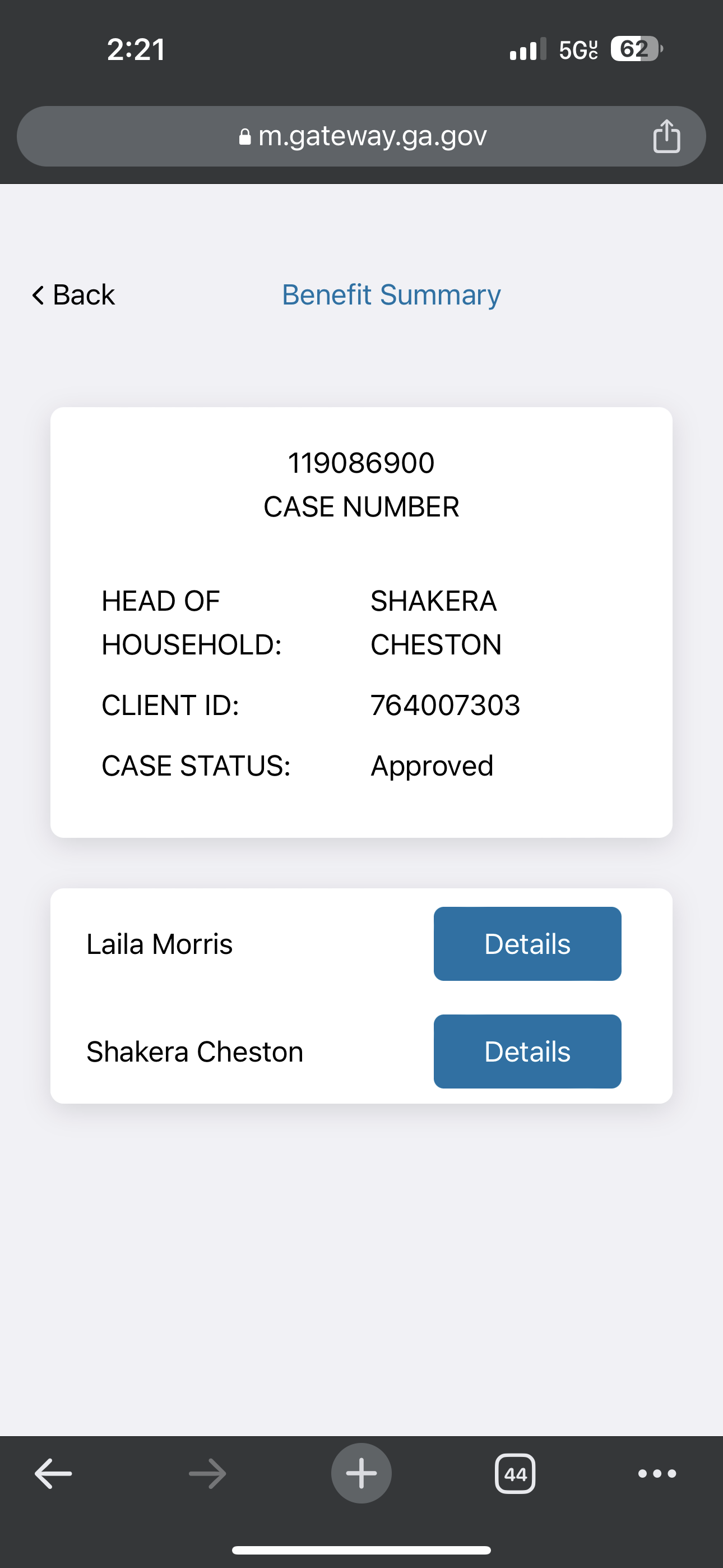Open Details for Shakera Cheston
The image size is (723, 1568).
527,1051
